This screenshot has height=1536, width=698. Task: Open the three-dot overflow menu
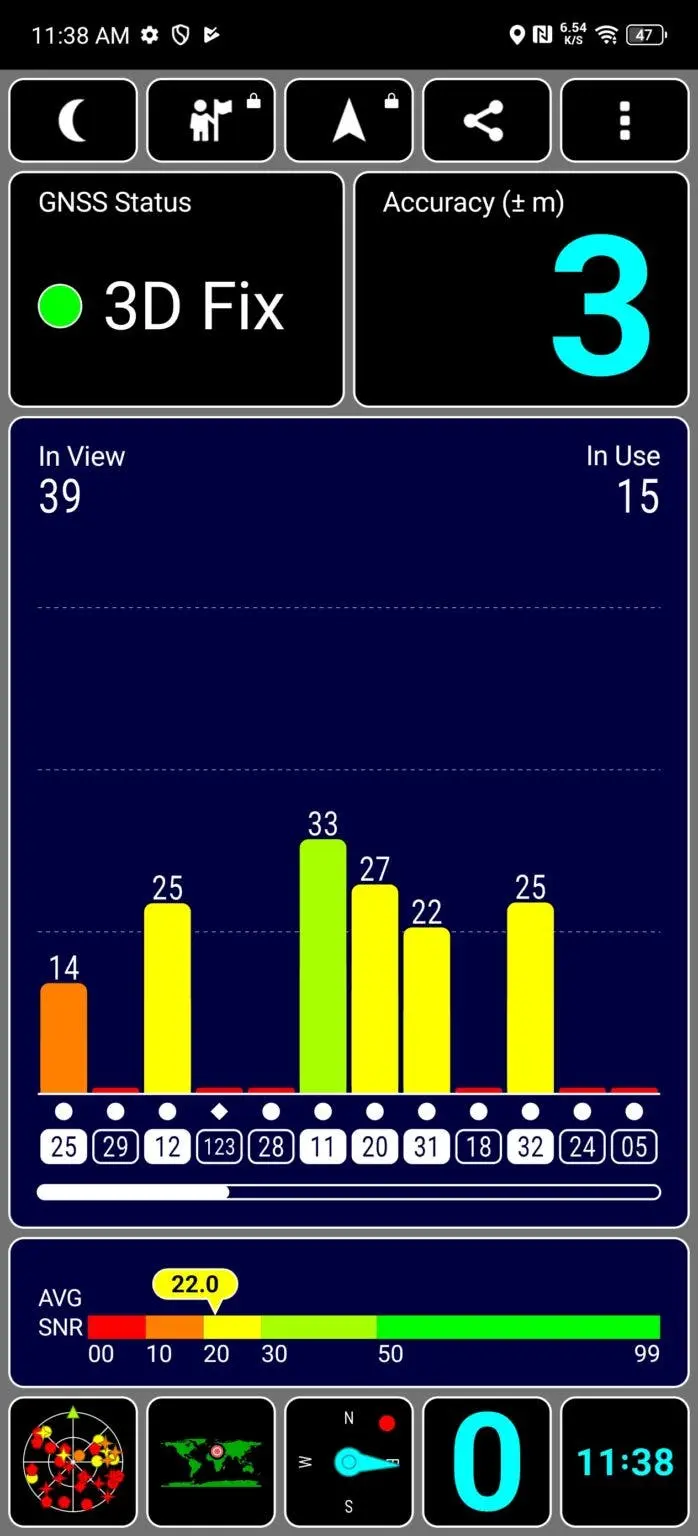624,121
